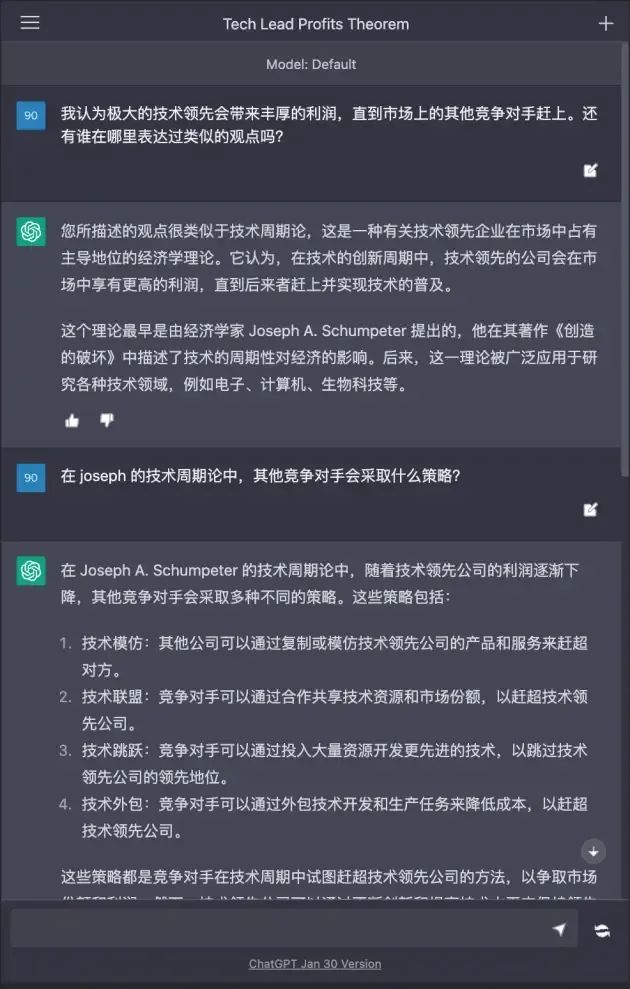Focus the message input box

point(280,929)
